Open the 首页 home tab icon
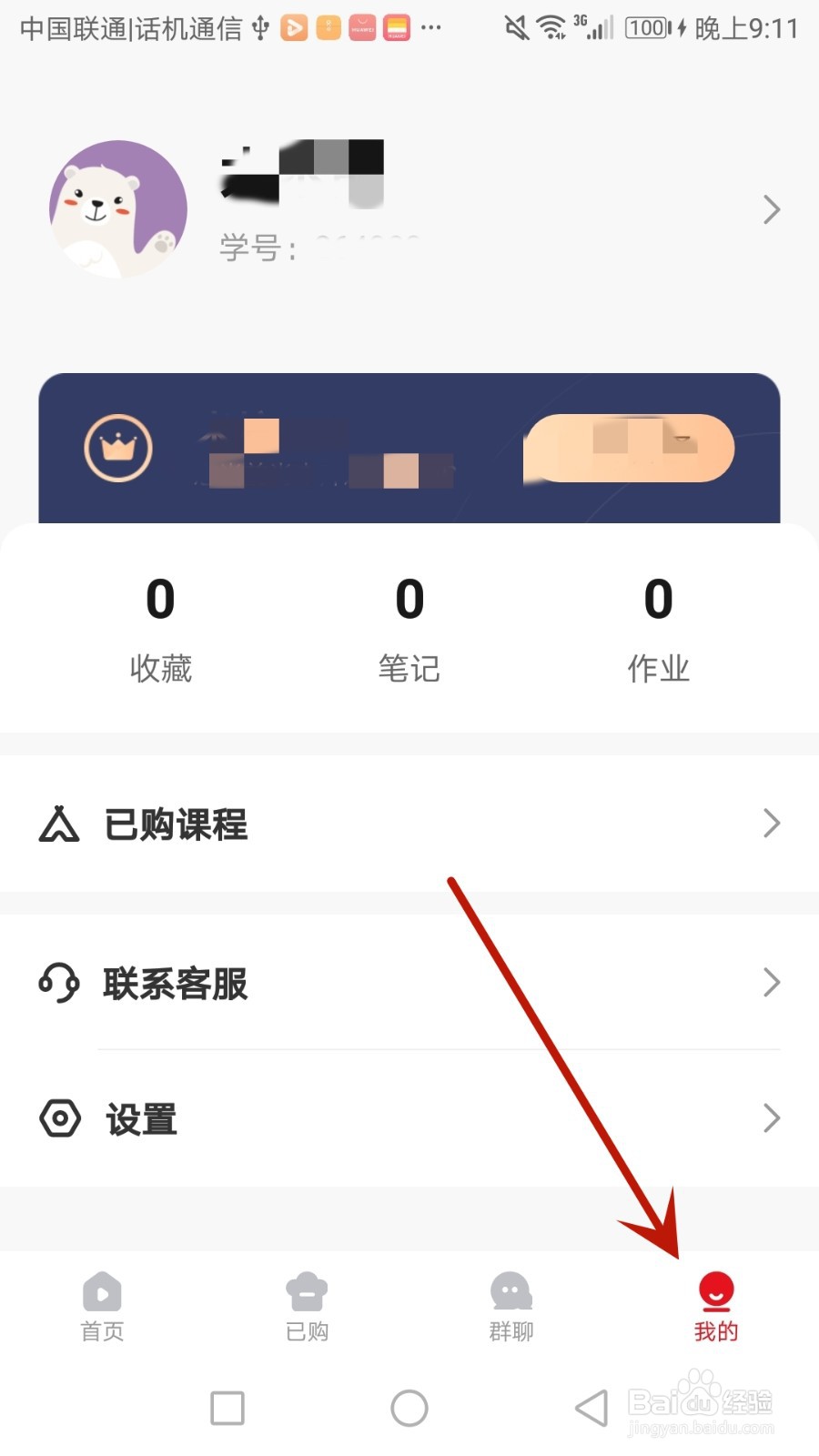Image resolution: width=819 pixels, height=1456 pixels. tap(101, 1290)
